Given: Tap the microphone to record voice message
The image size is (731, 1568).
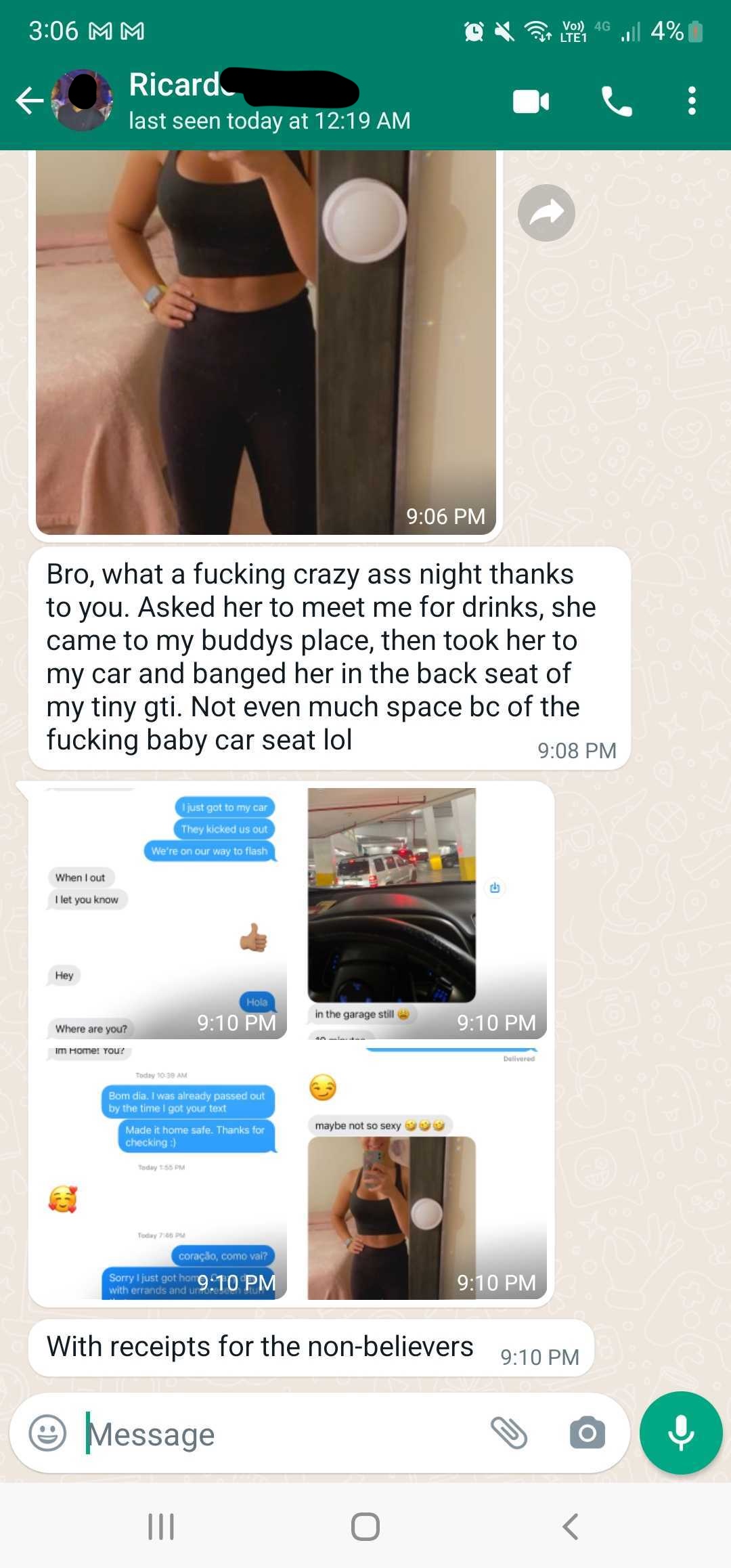Looking at the screenshot, I should [x=680, y=1432].
